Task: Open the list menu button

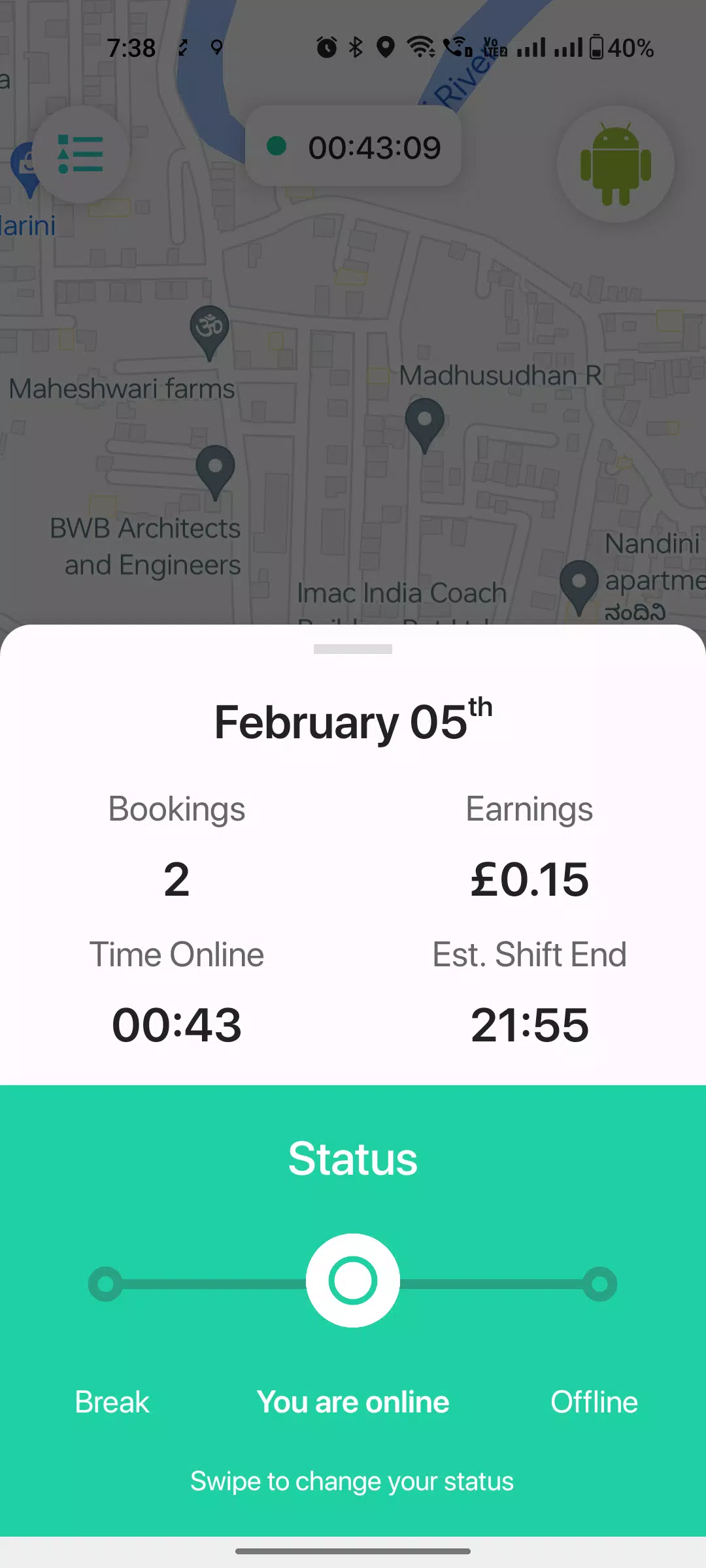Action: tap(80, 154)
